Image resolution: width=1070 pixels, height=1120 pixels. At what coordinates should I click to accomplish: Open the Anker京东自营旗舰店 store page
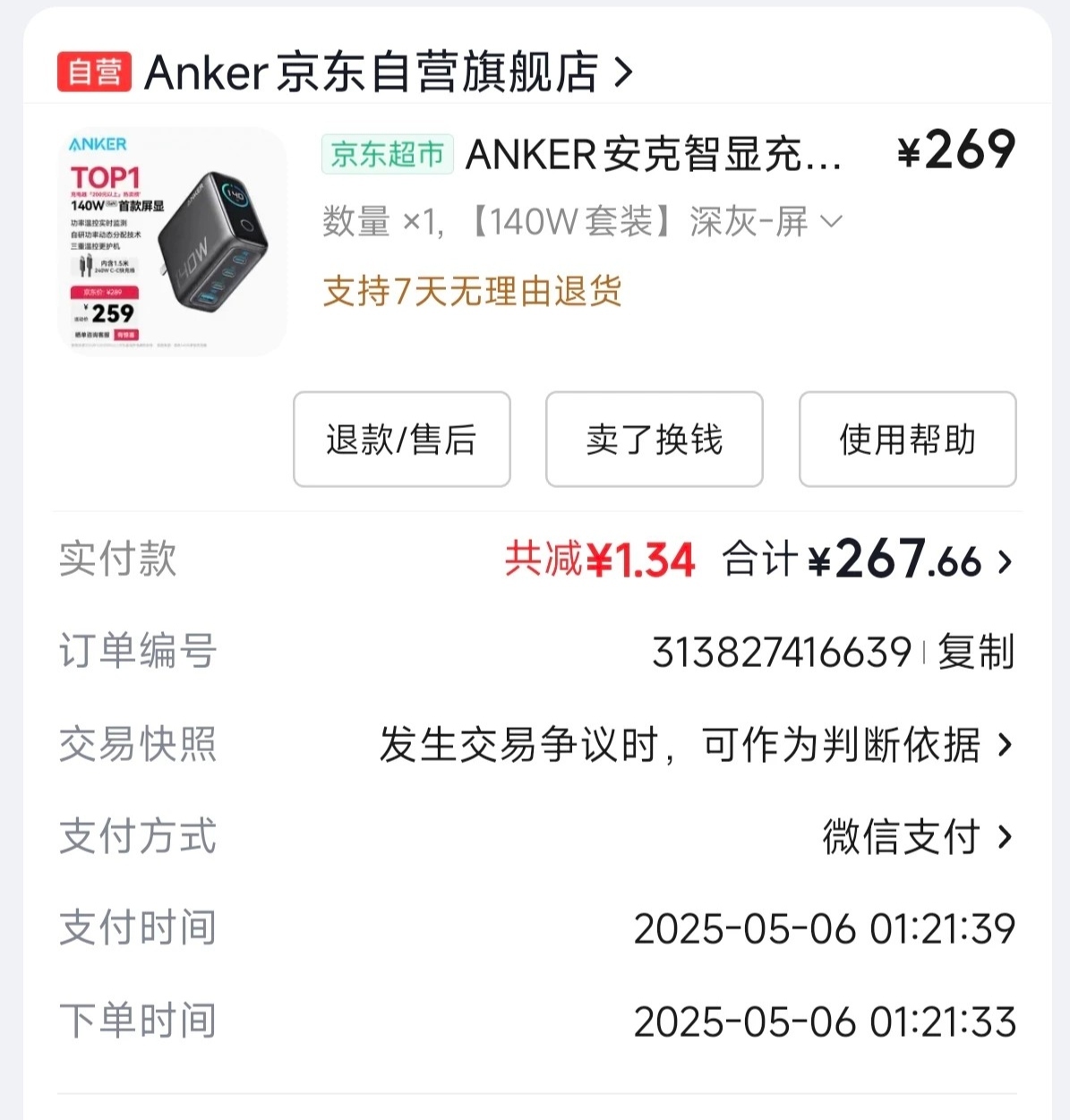tap(346, 72)
